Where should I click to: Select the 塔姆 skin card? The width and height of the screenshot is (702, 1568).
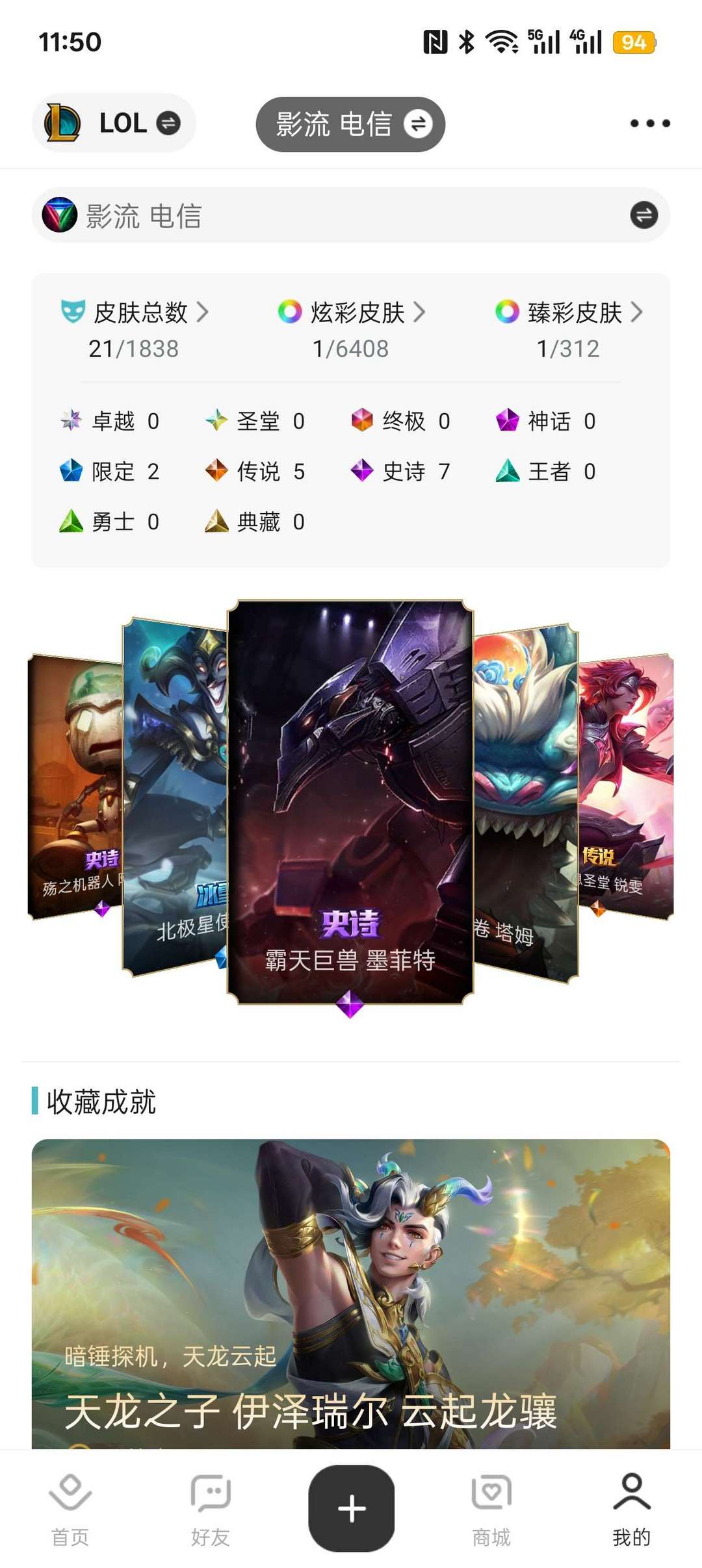click(x=526, y=802)
